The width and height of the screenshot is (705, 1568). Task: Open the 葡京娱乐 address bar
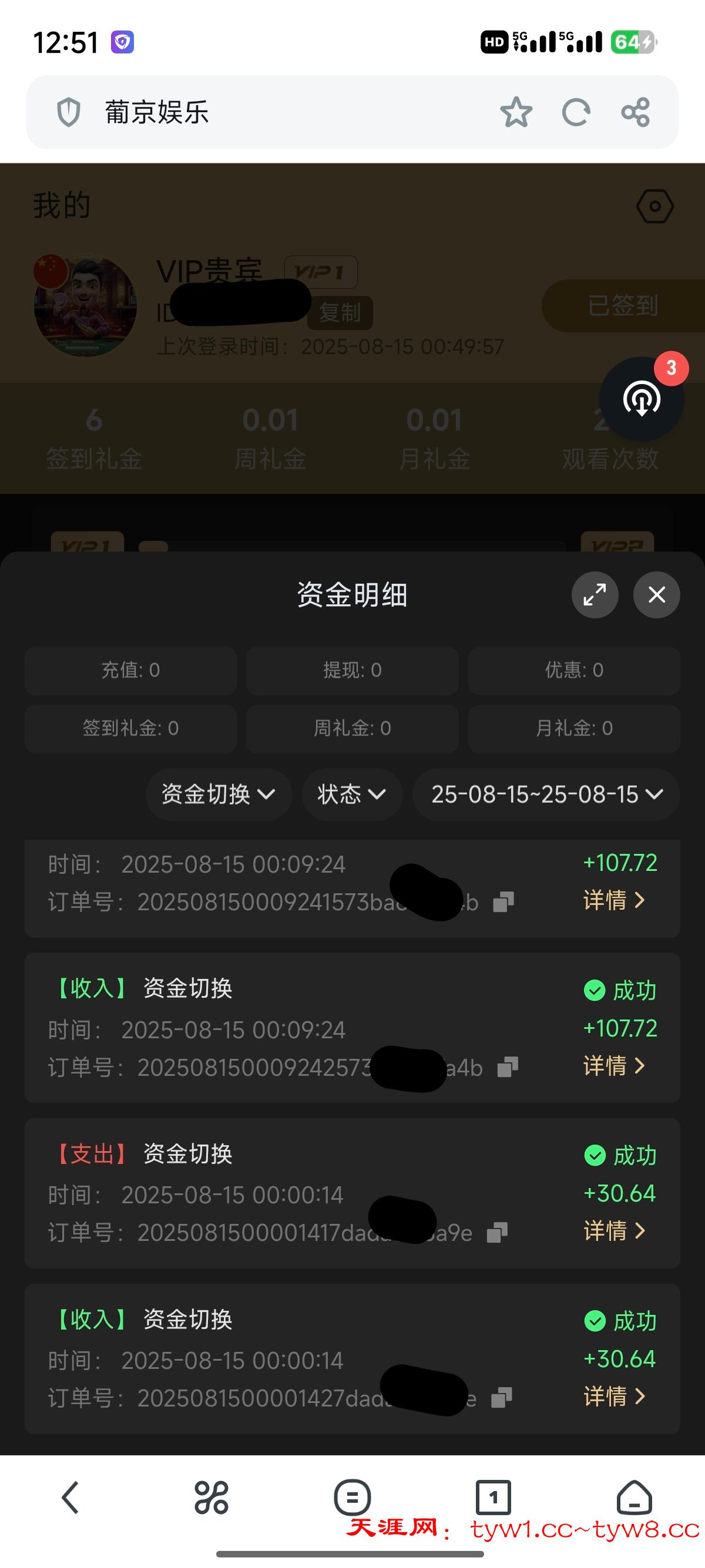pos(274,112)
